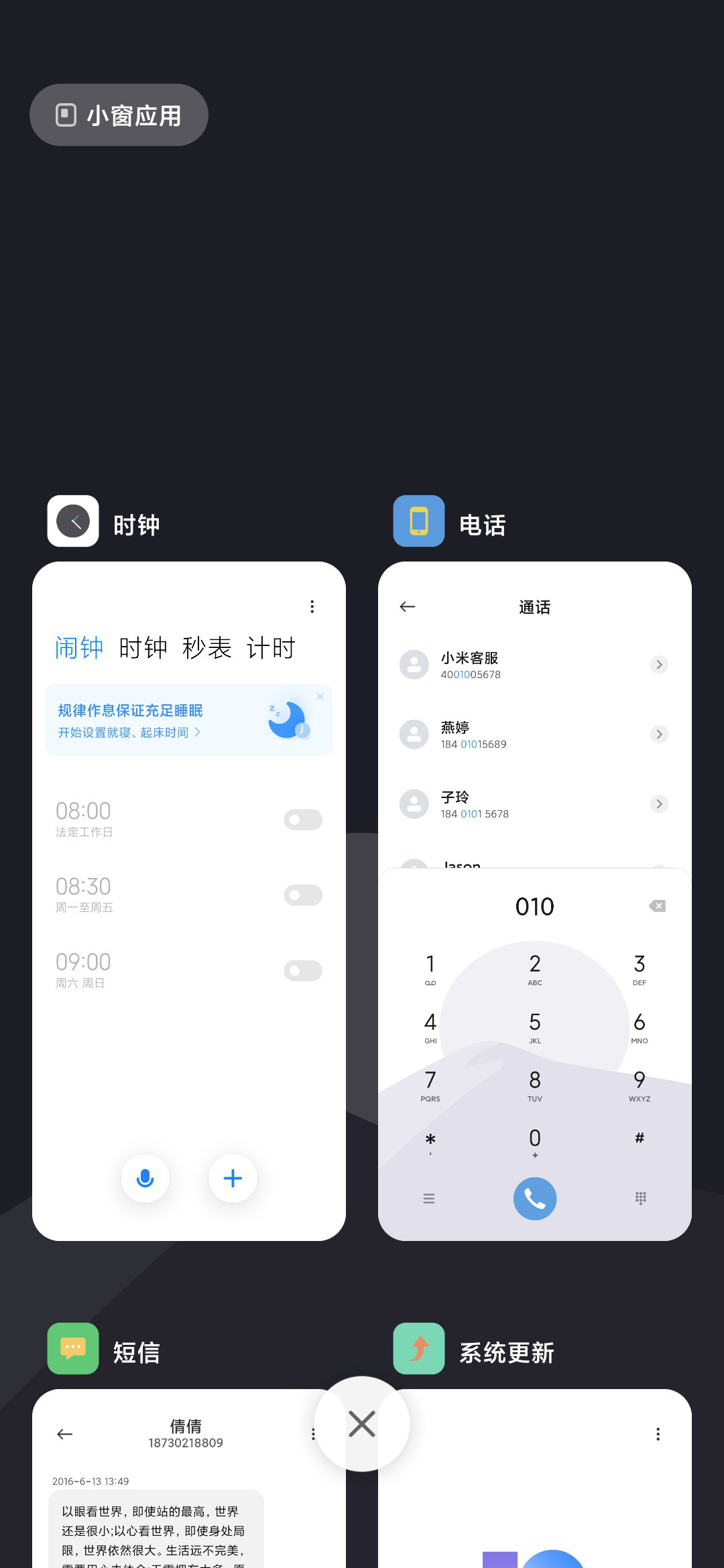The height and width of the screenshot is (1568, 724).
Task: Tap the 电话 app icon
Action: (419, 521)
